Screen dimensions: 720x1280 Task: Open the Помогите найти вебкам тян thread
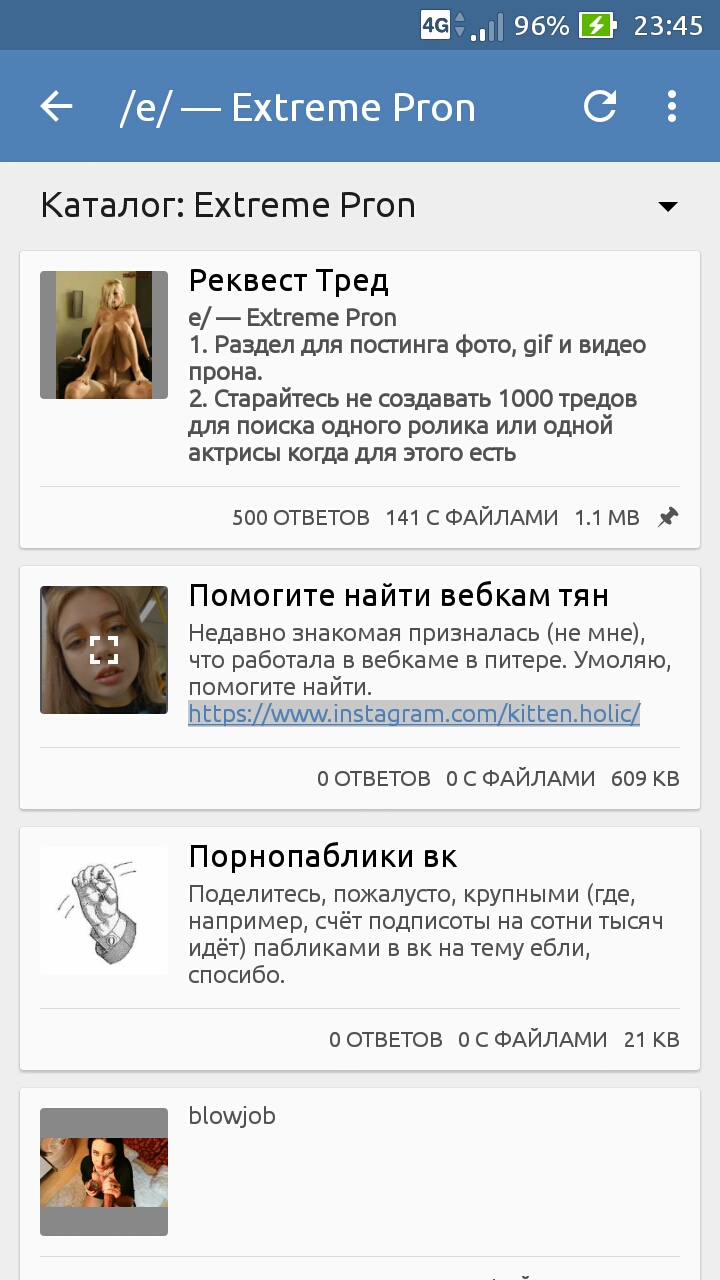(x=360, y=687)
